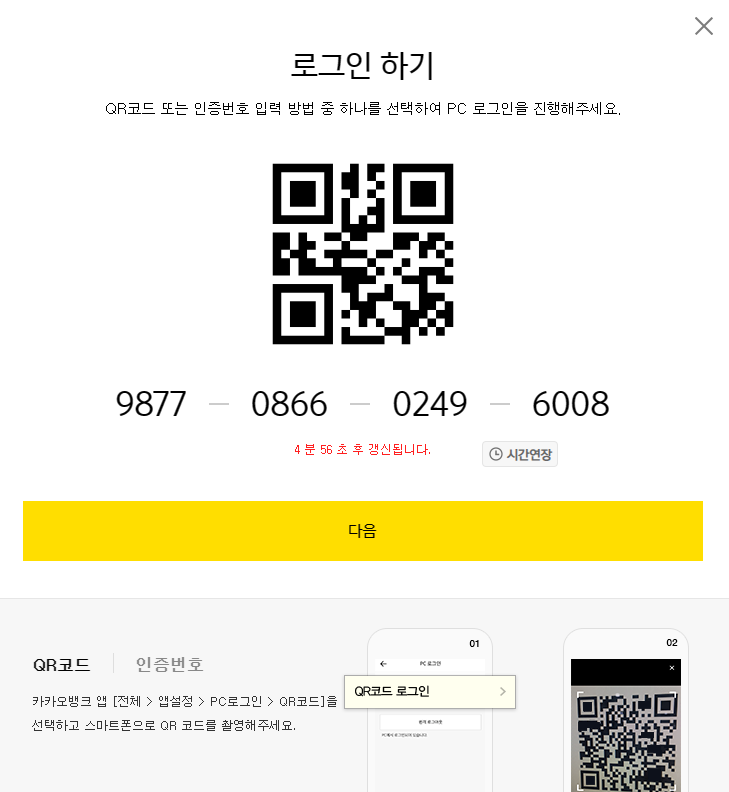The image size is (729, 792).
Task: Click the X icon in camera preview mockup 02
Action: point(671,667)
